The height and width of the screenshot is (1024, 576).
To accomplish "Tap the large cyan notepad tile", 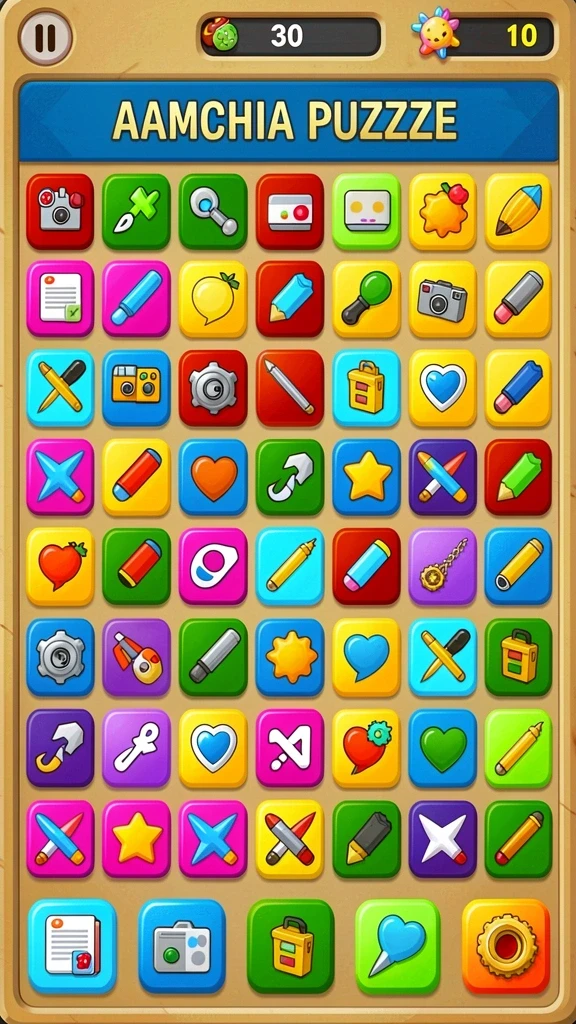I will (72, 946).
